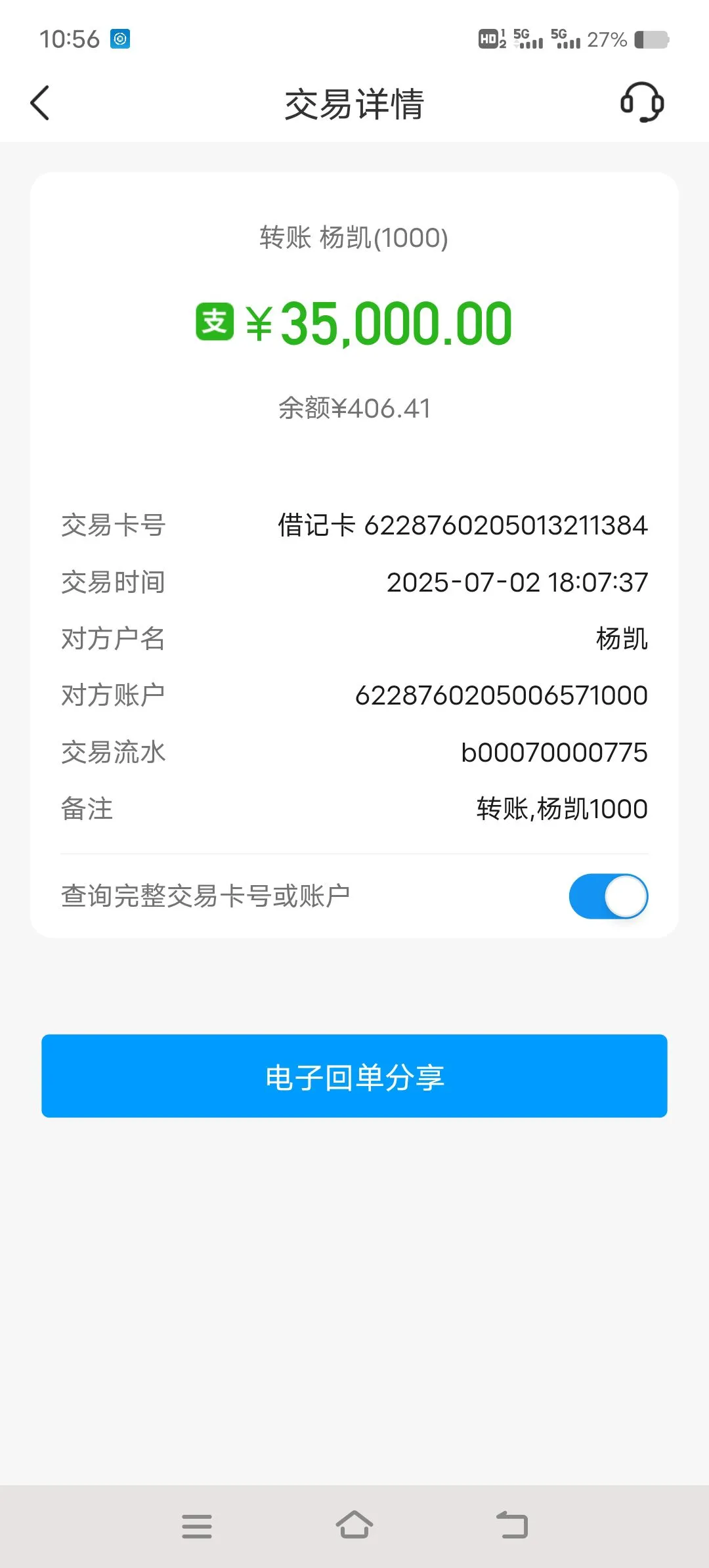Go back from the 交易详情 page
The width and height of the screenshot is (709, 1568).
(x=40, y=103)
